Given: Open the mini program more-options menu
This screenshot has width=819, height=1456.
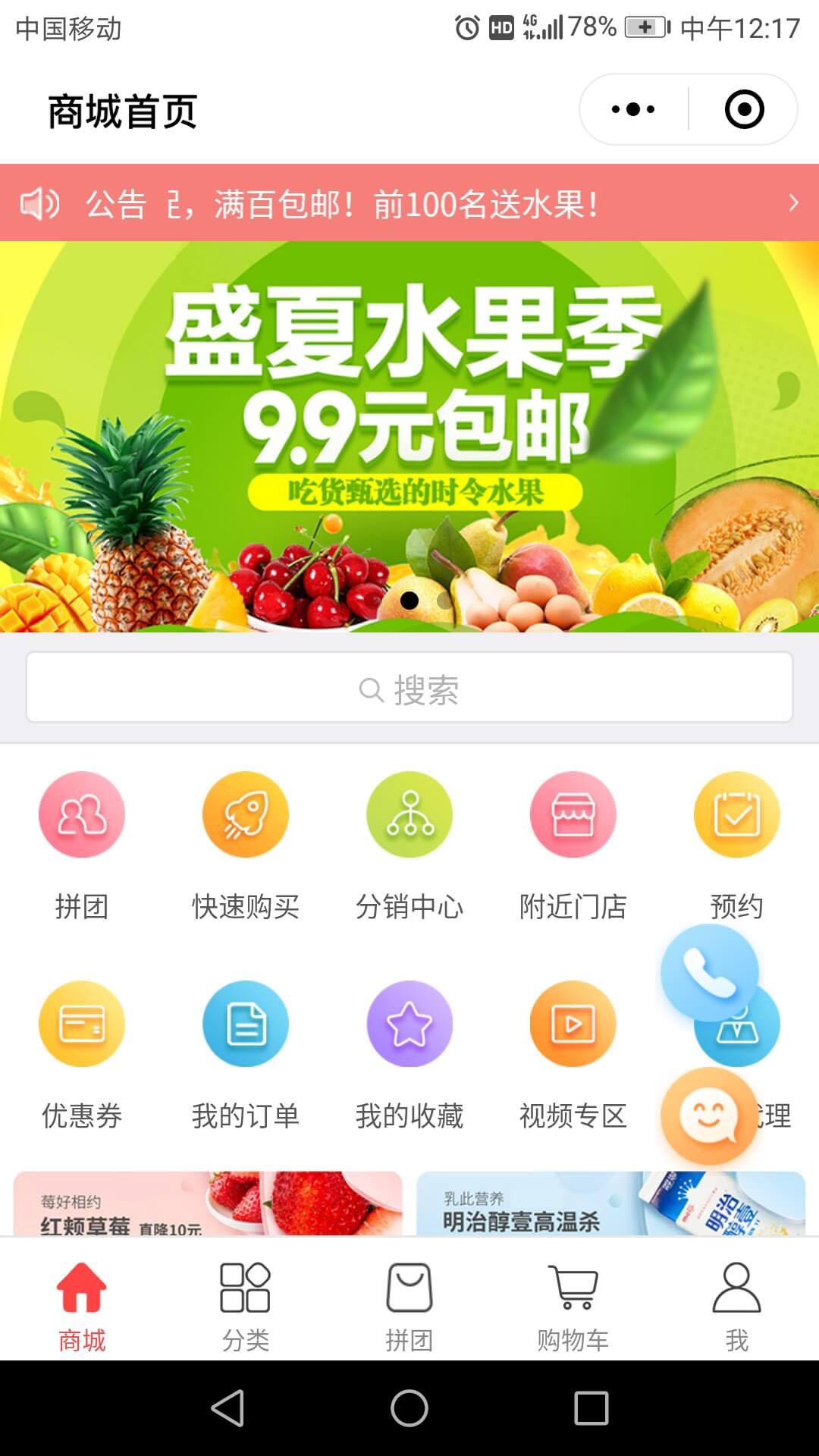Looking at the screenshot, I should point(633,109).
